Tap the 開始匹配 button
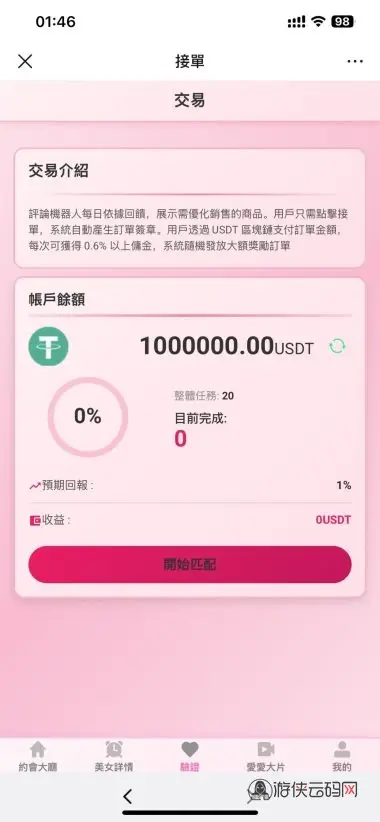The width and height of the screenshot is (380, 822). [x=190, y=564]
